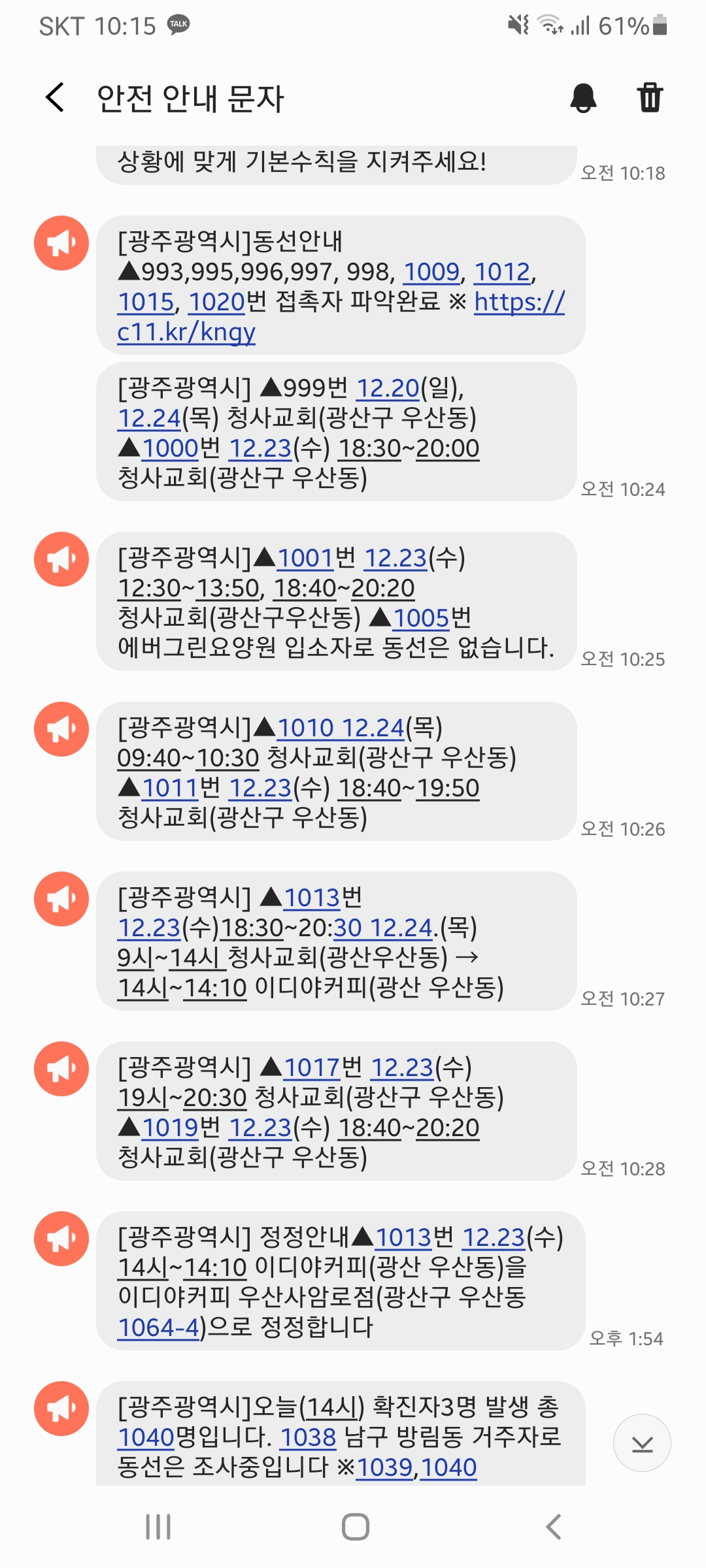Open recent apps from navigation bar

[x=158, y=1527]
